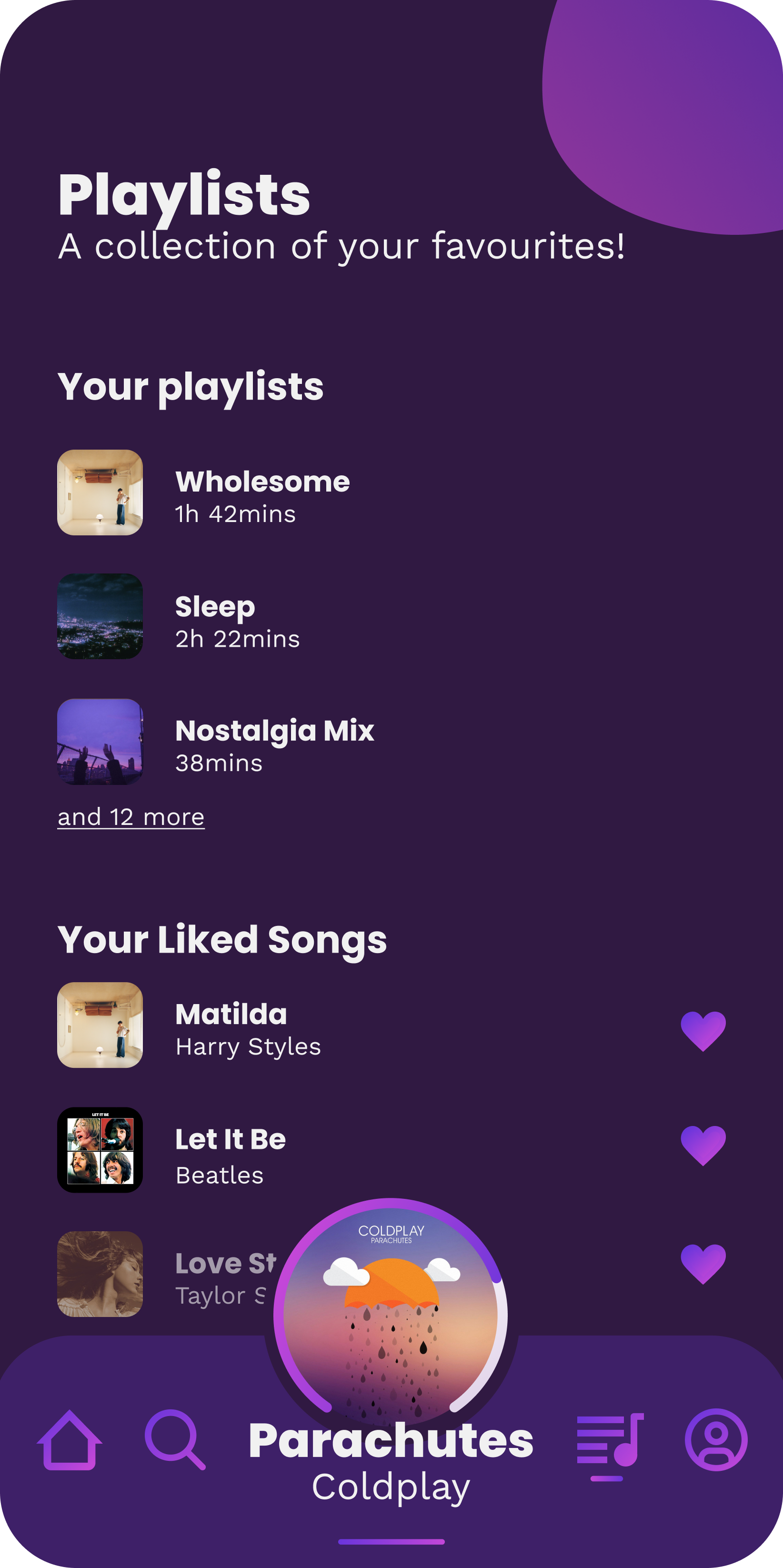Open the Nostalgia Mix playlist
The height and width of the screenshot is (1568, 783).
click(x=274, y=743)
